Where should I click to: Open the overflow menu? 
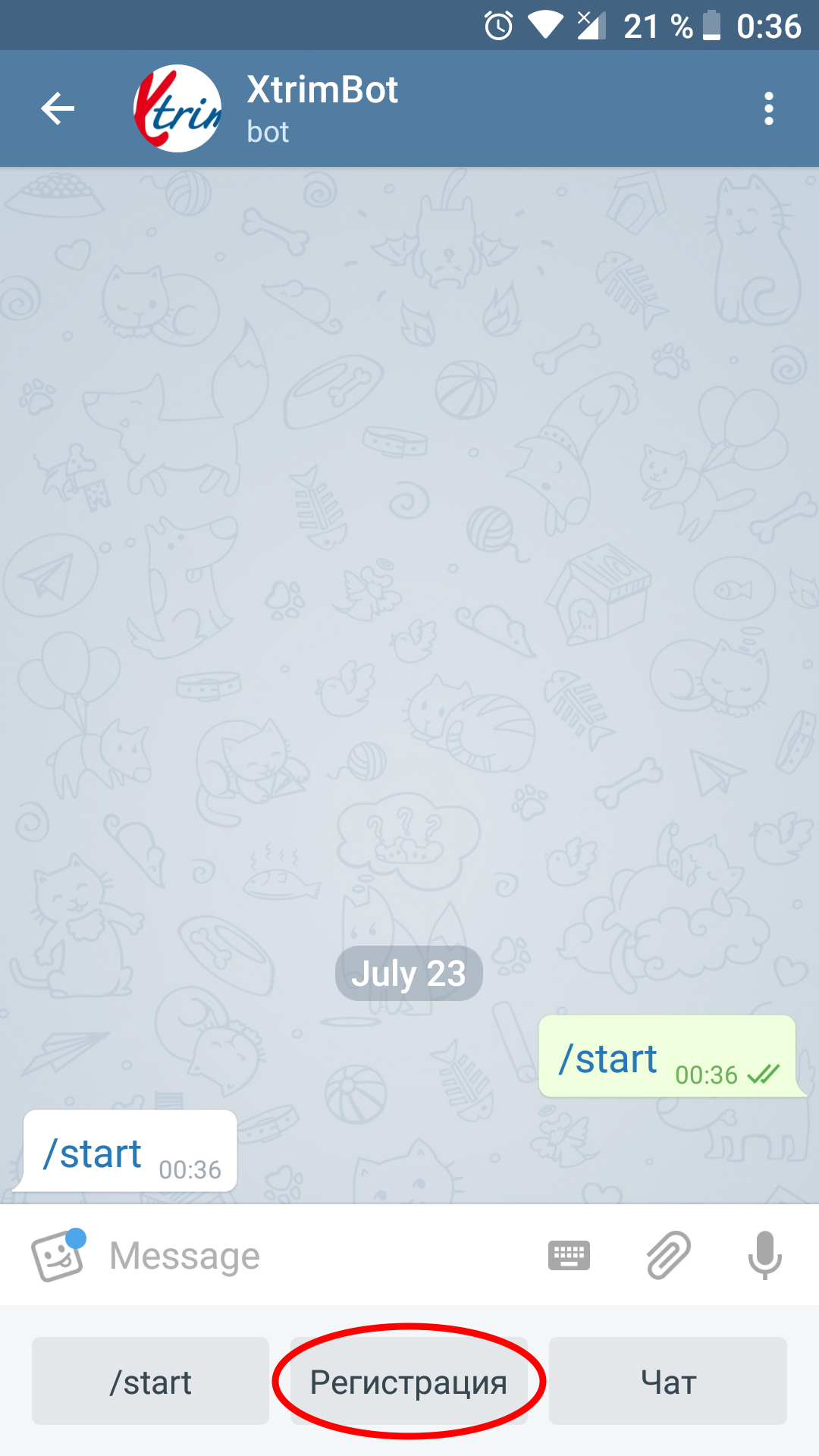(x=768, y=108)
